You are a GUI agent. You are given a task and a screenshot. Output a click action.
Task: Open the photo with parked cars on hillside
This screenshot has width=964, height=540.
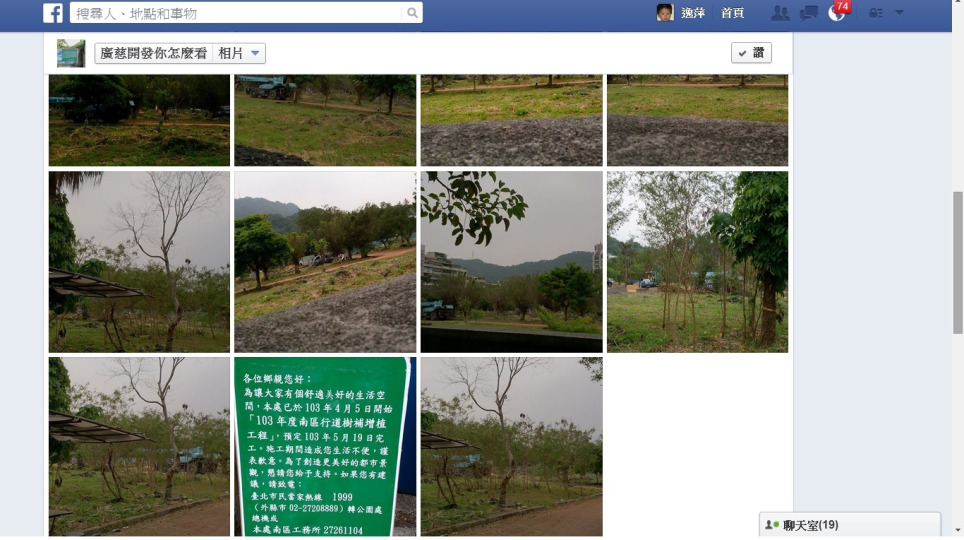325,262
